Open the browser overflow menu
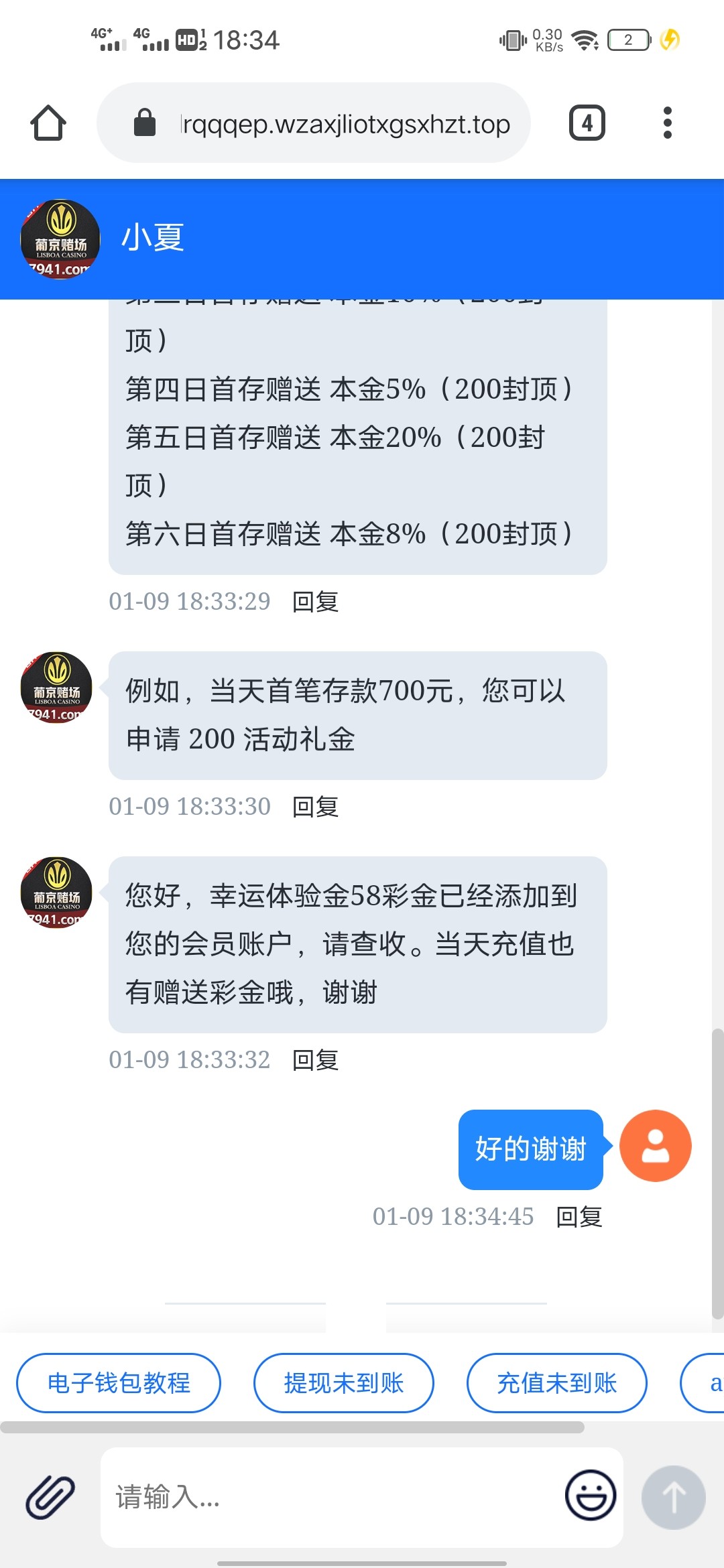This screenshot has width=724, height=1568. [667, 123]
